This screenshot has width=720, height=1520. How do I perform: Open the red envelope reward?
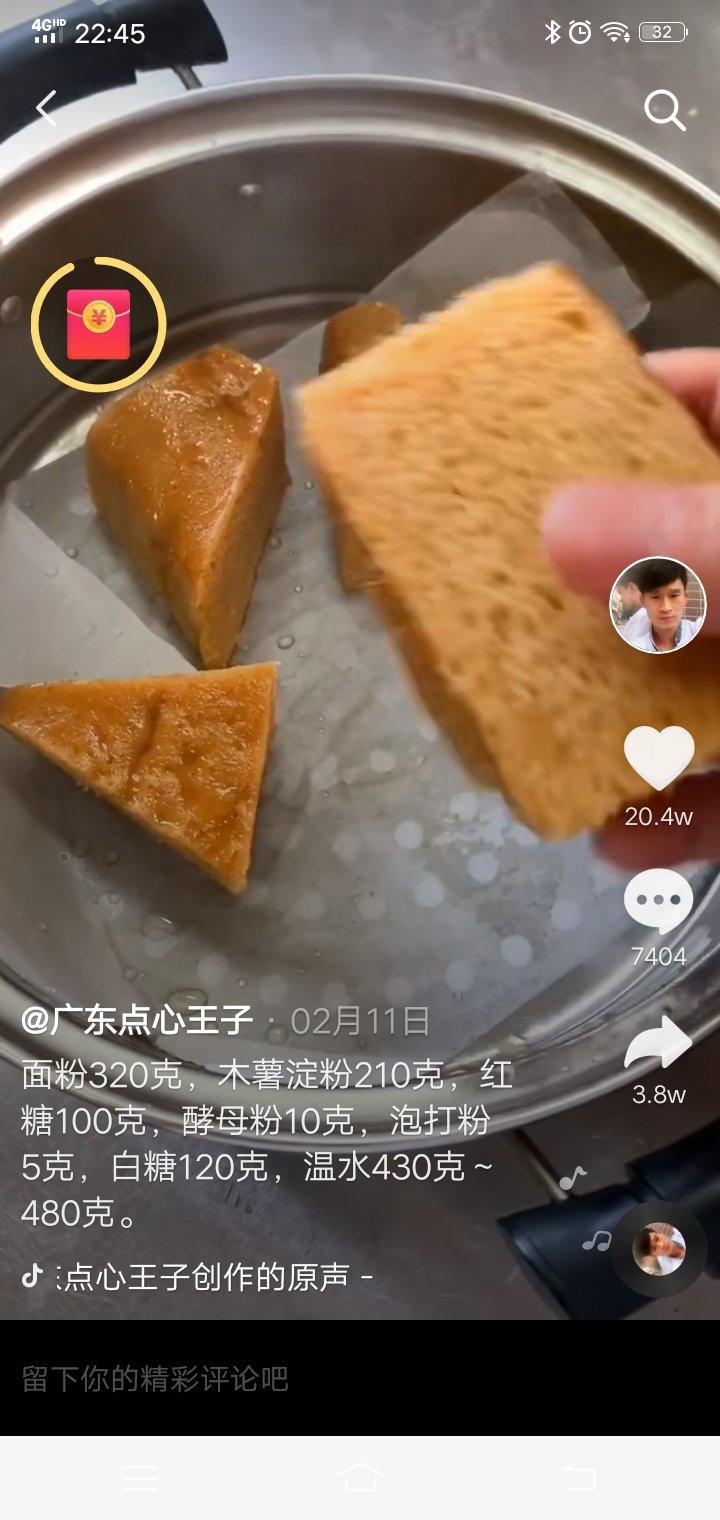click(97, 321)
